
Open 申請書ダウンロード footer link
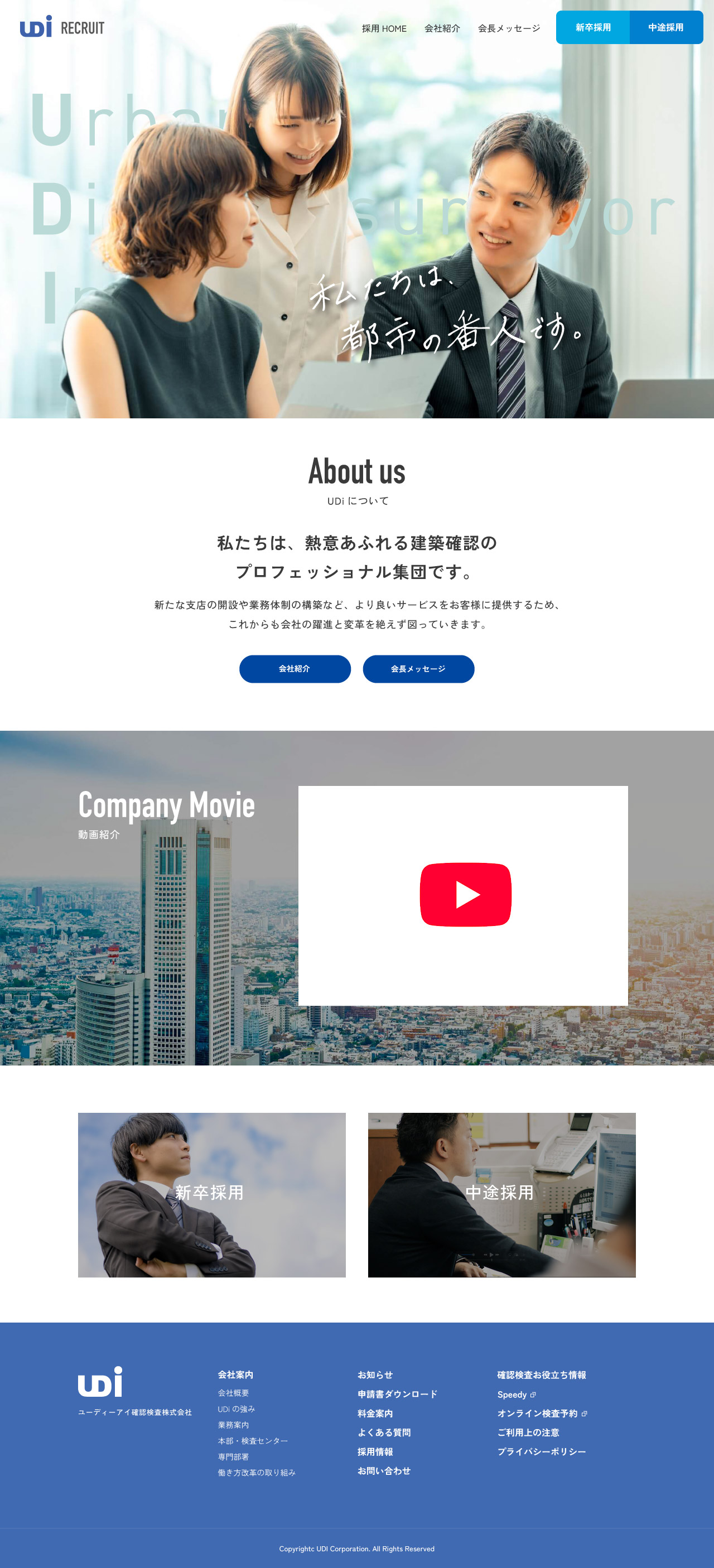(x=397, y=1394)
